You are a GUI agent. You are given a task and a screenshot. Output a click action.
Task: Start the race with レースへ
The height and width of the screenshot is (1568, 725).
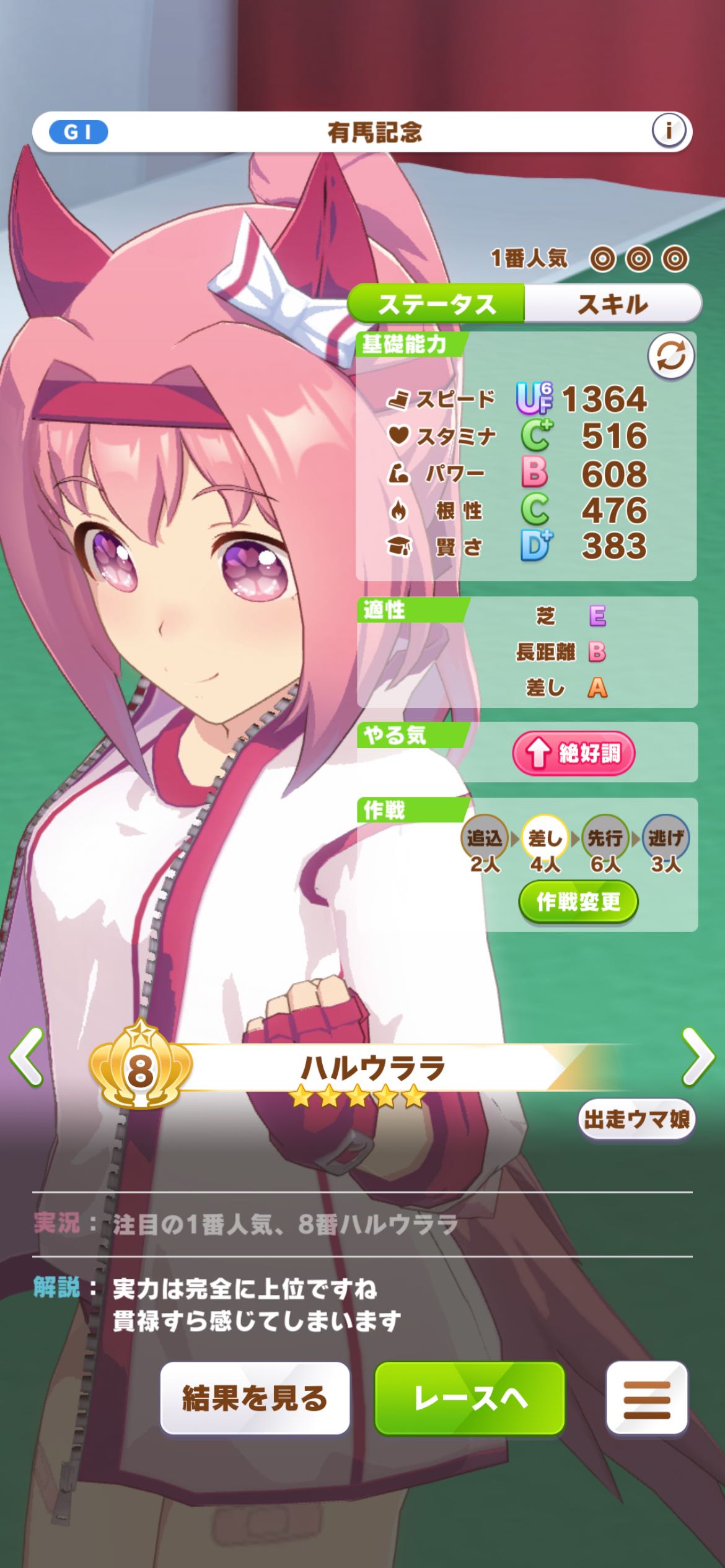click(x=470, y=1398)
